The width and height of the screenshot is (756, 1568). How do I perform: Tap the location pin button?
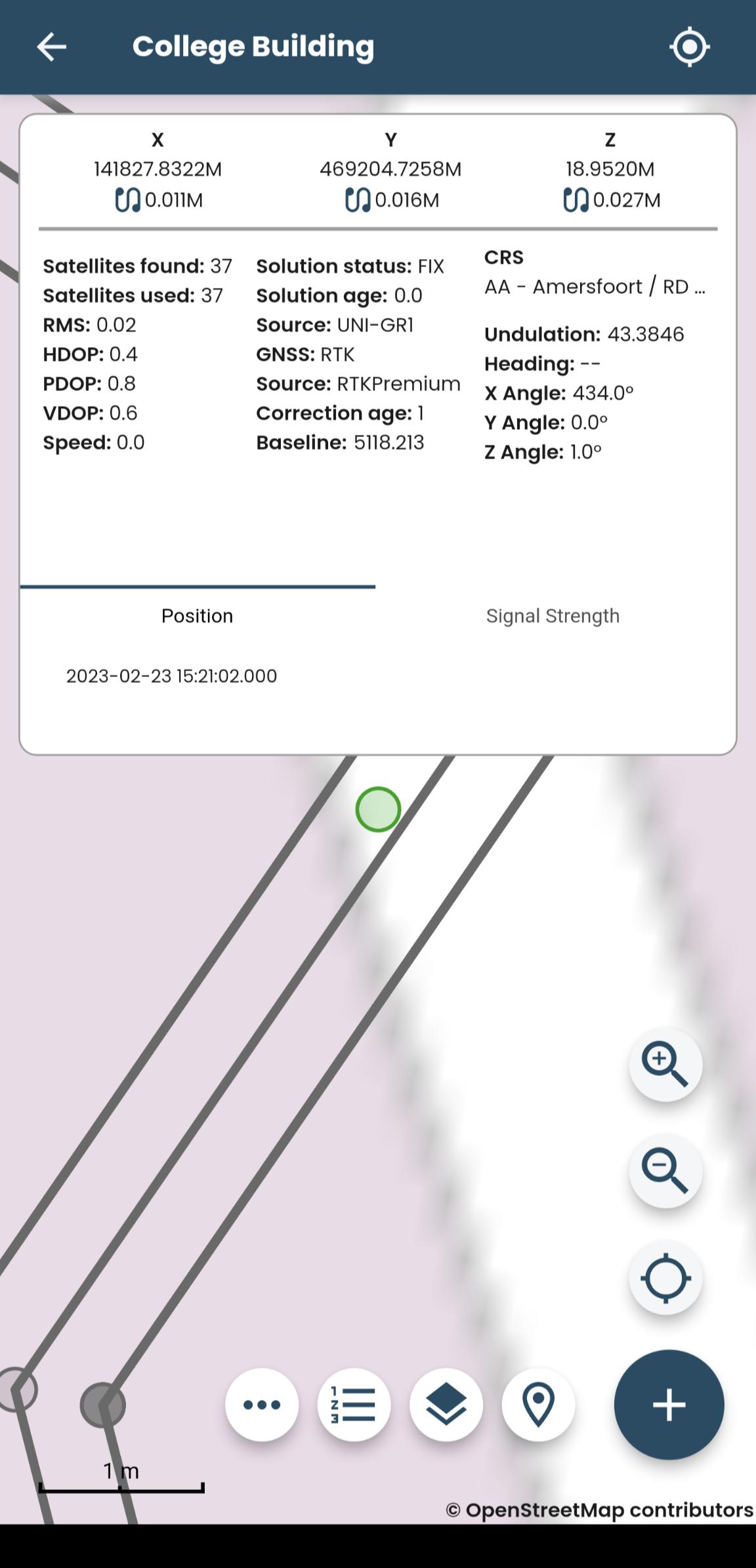point(538,1405)
